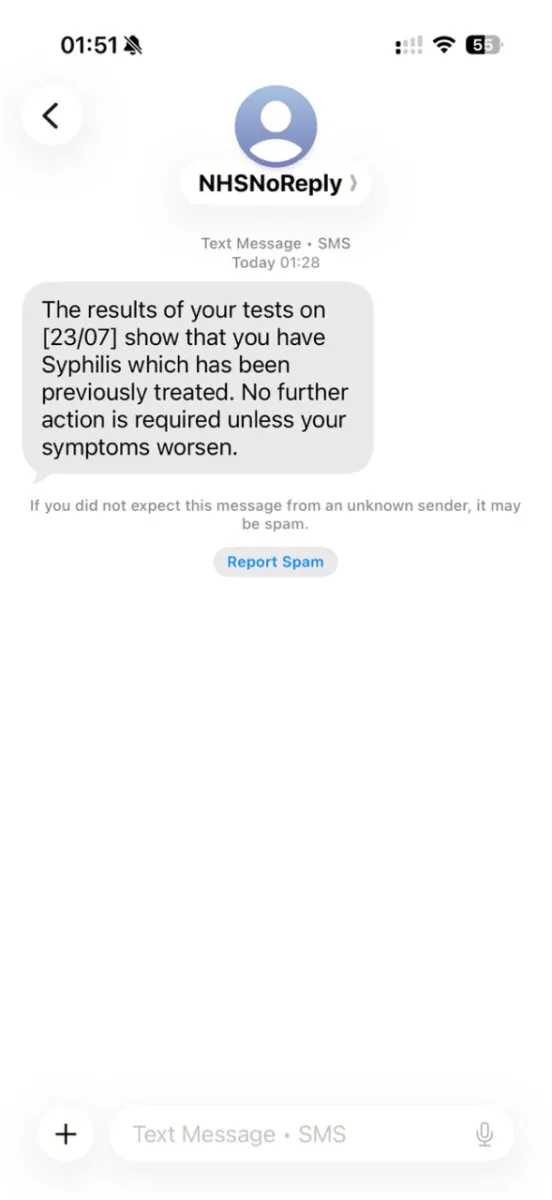Report this message as spam
This screenshot has width=552, height=1200.
click(275, 562)
